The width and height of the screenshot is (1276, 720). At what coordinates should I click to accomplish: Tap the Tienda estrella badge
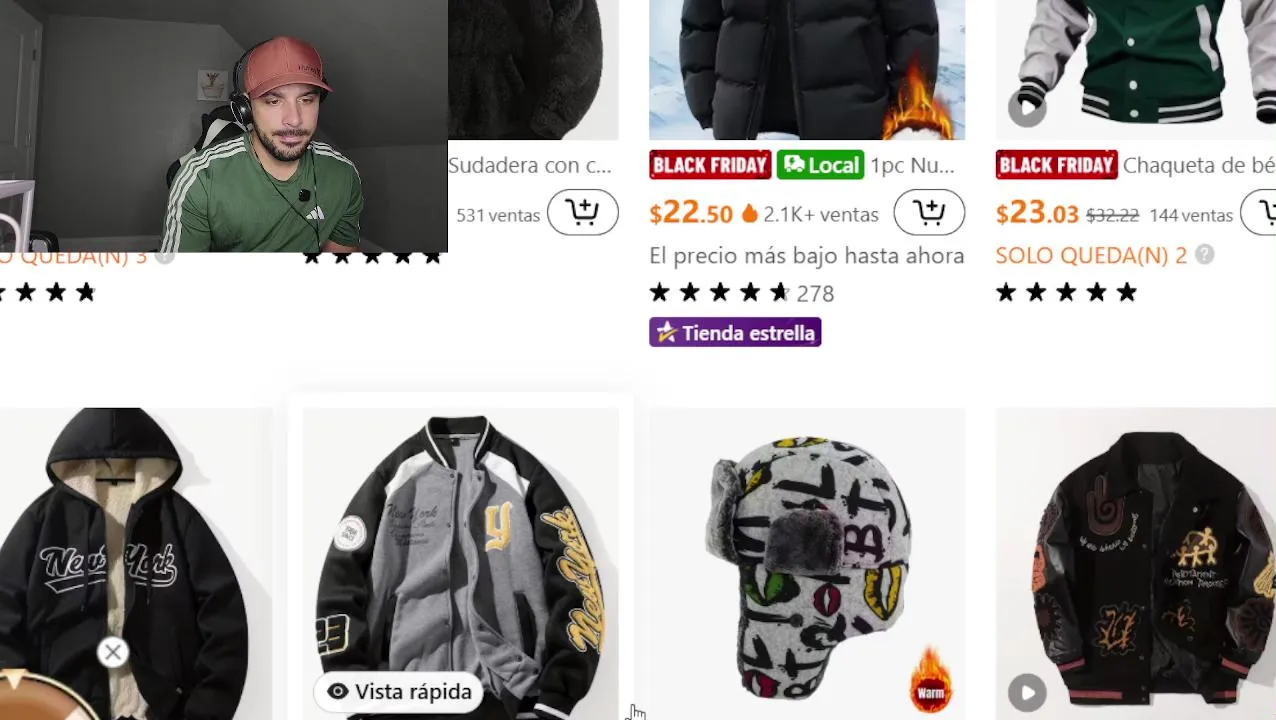(x=735, y=333)
